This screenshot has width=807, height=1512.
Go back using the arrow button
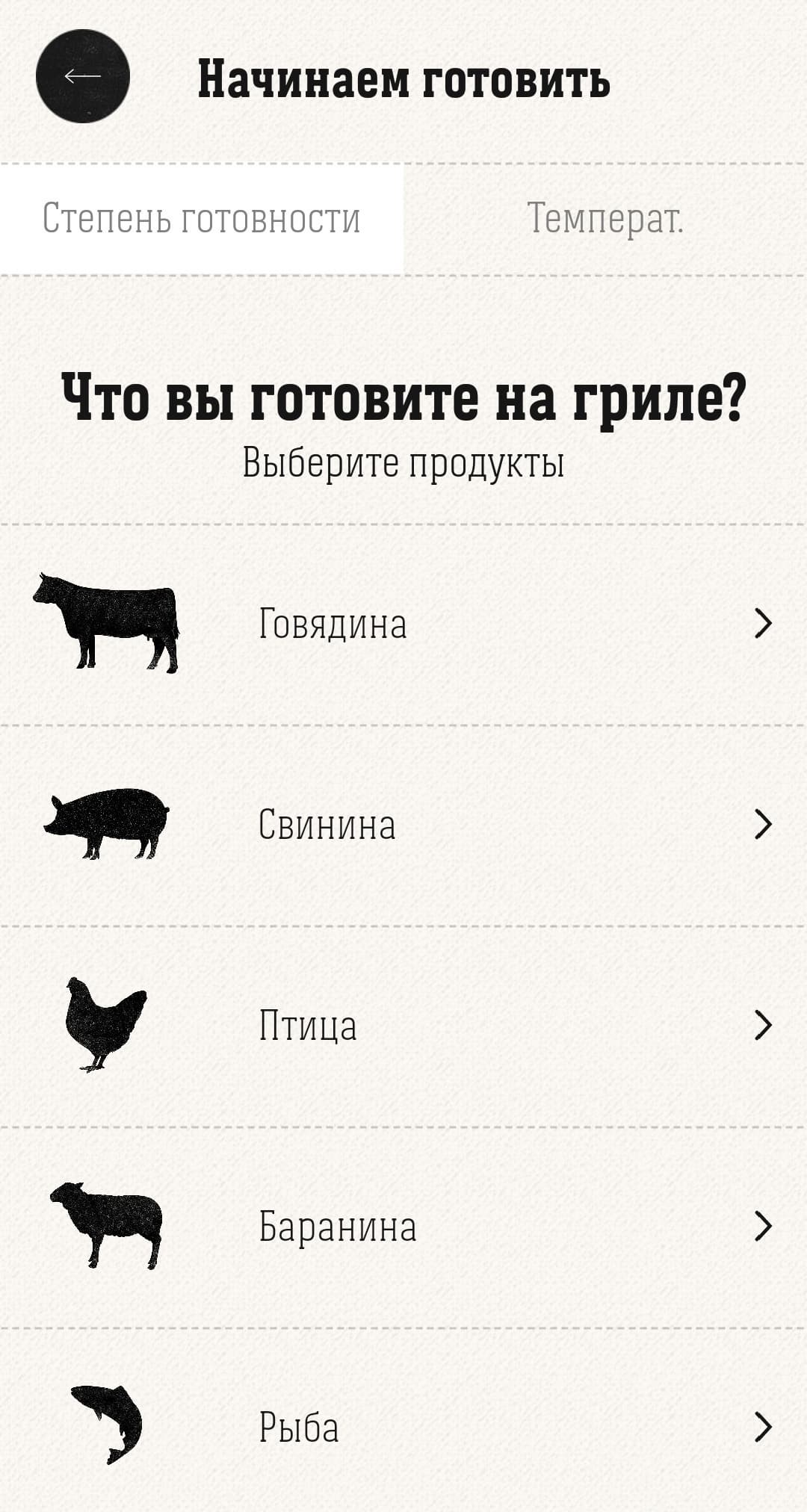point(82,76)
